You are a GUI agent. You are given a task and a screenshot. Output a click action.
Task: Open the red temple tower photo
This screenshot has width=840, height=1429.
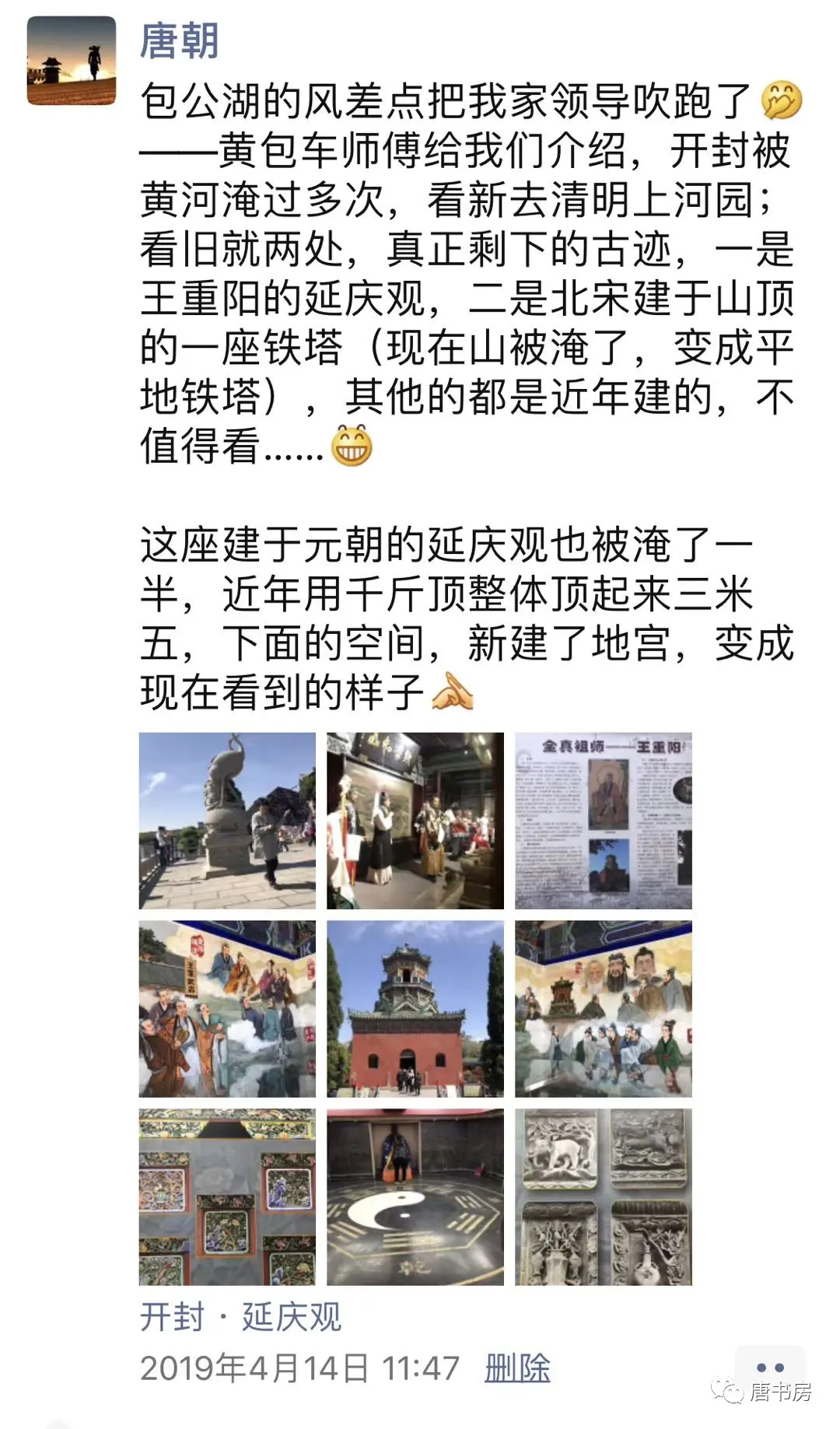click(415, 1009)
